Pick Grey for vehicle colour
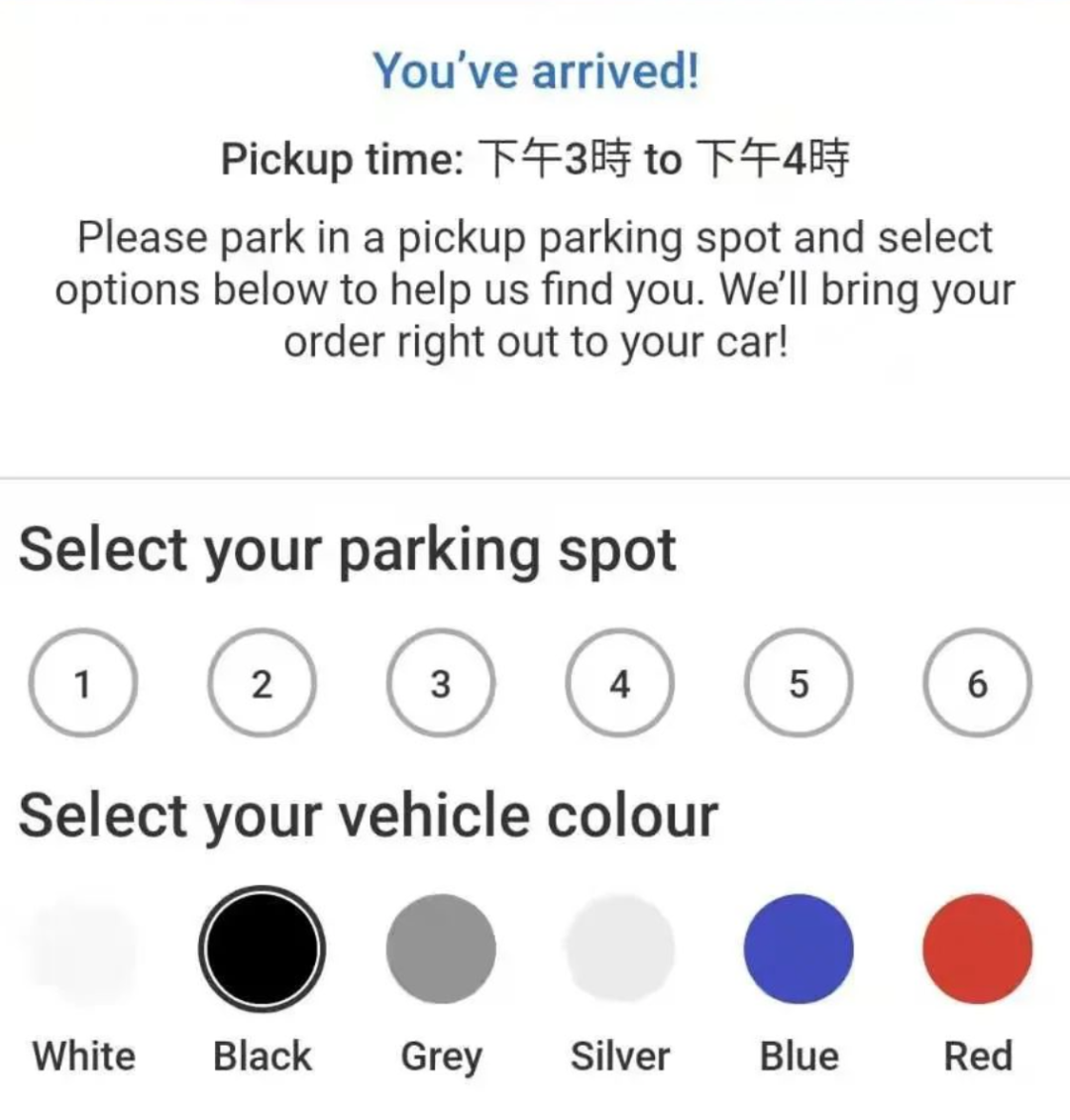This screenshot has width=1070, height=1120. [441, 950]
